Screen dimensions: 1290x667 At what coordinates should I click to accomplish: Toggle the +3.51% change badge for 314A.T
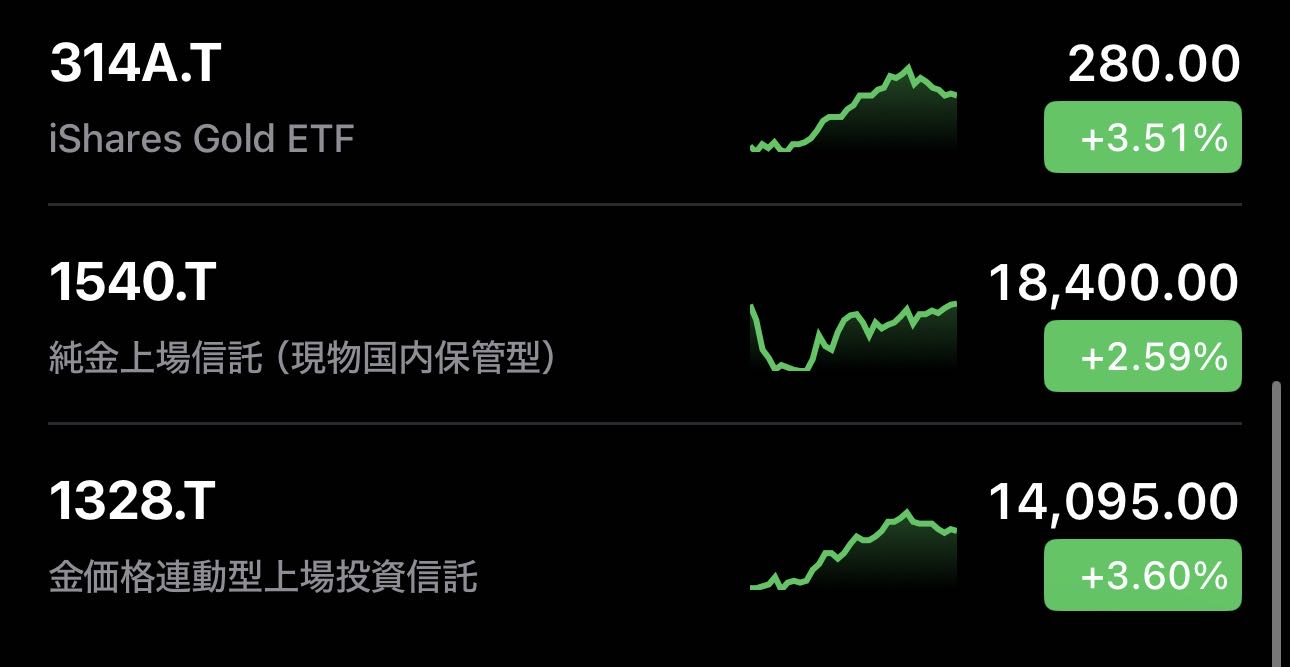(1142, 137)
